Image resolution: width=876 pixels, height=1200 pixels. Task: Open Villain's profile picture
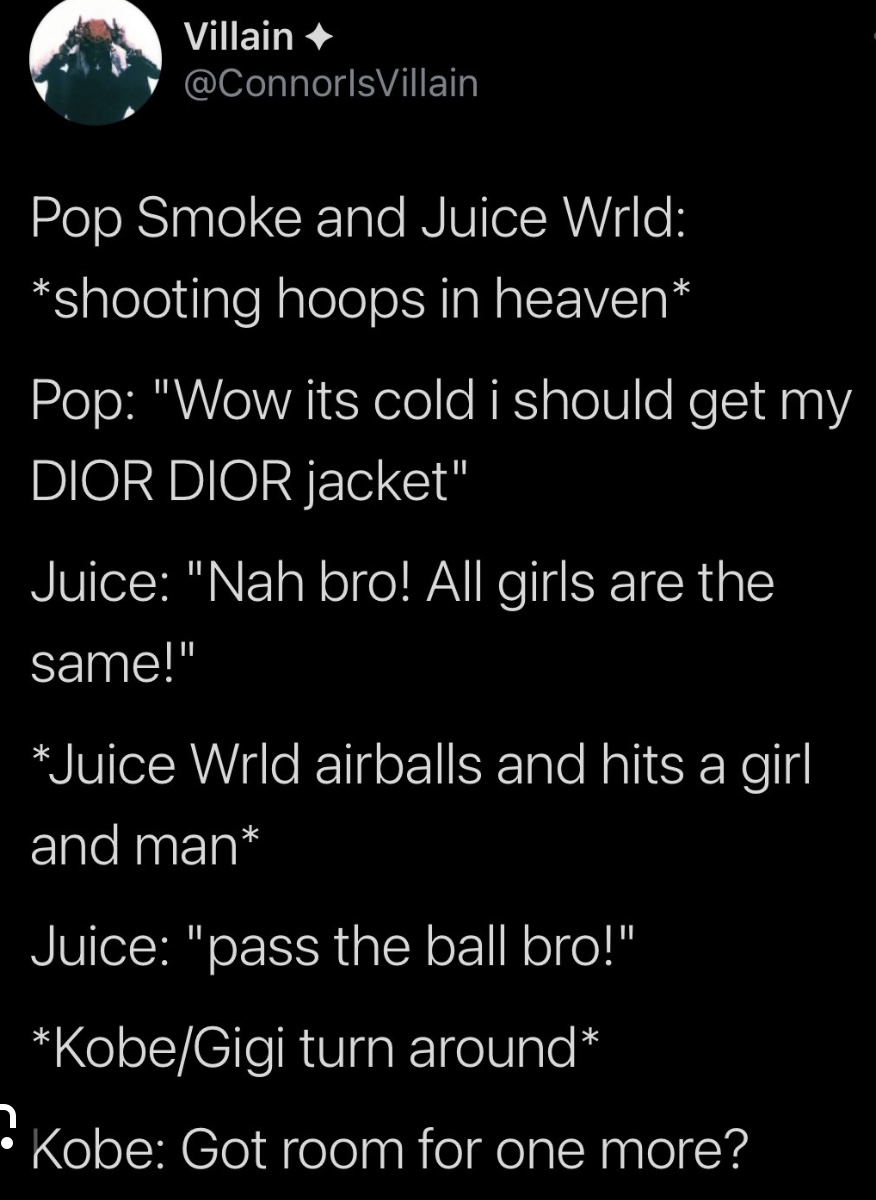click(x=96, y=62)
